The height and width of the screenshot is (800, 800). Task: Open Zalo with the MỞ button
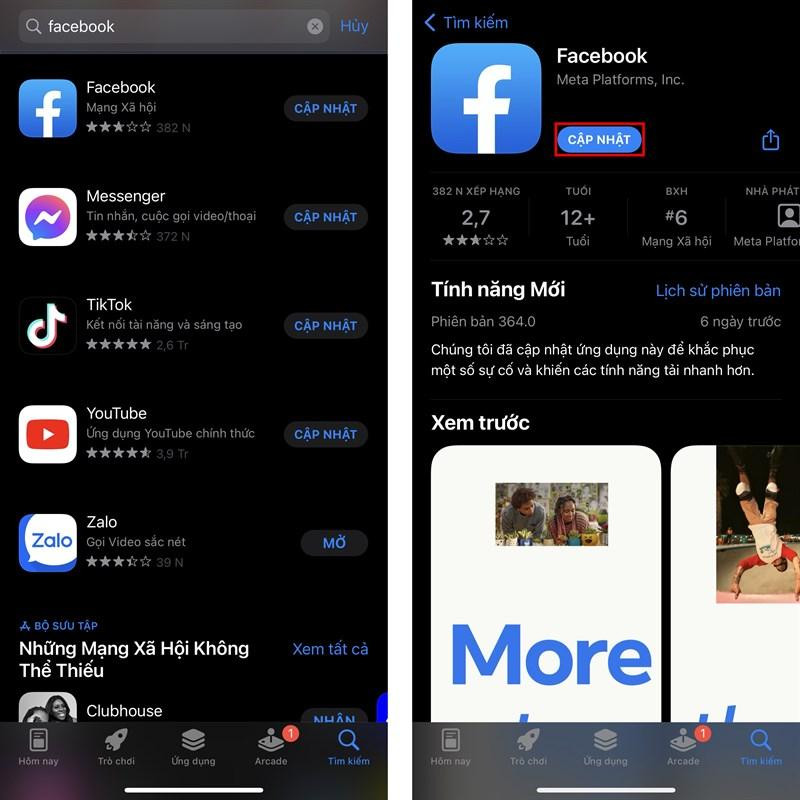[x=334, y=543]
